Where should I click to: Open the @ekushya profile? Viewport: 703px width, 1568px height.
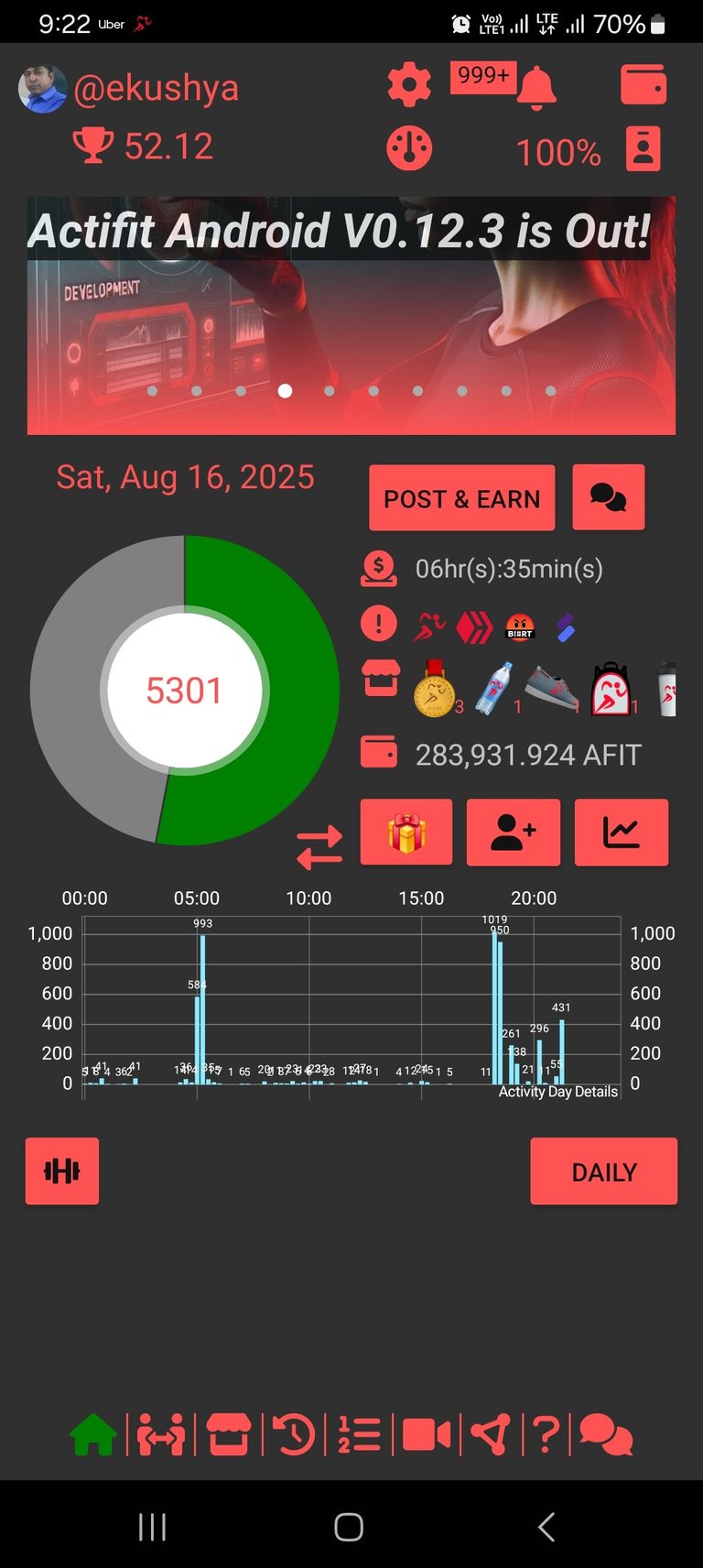click(156, 88)
